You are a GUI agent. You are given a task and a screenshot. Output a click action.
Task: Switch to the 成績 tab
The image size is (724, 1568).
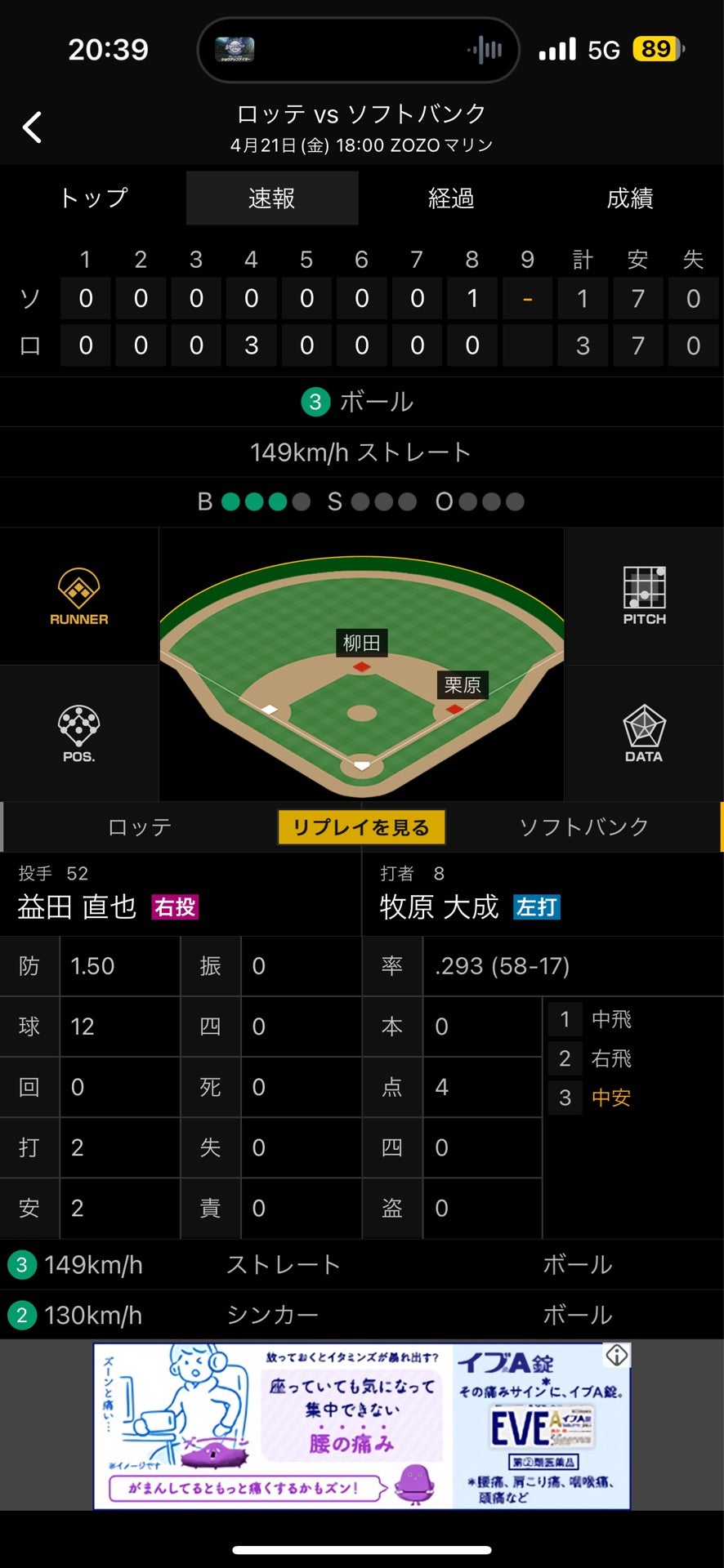click(629, 198)
